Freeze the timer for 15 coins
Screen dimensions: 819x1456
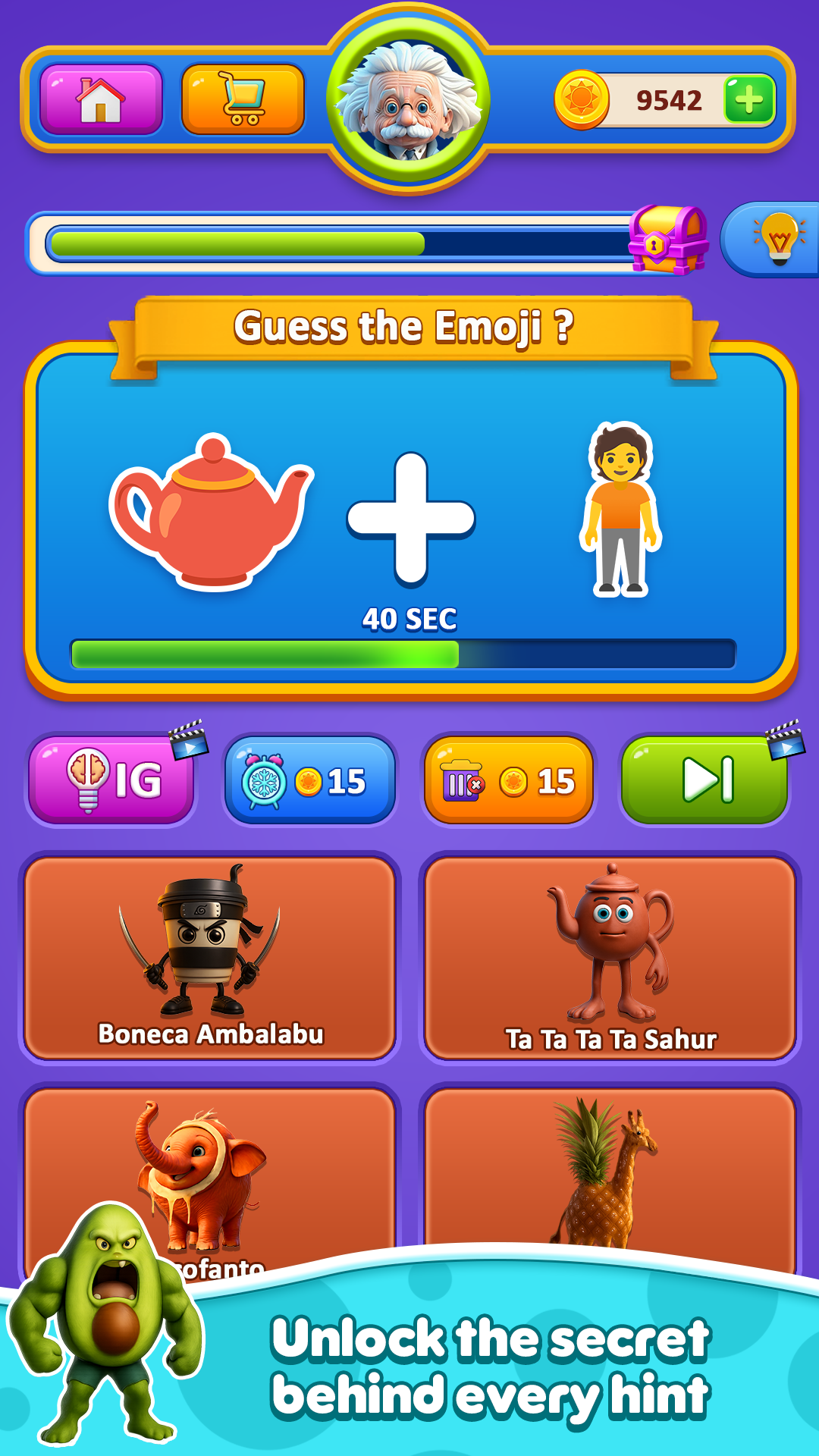(309, 780)
